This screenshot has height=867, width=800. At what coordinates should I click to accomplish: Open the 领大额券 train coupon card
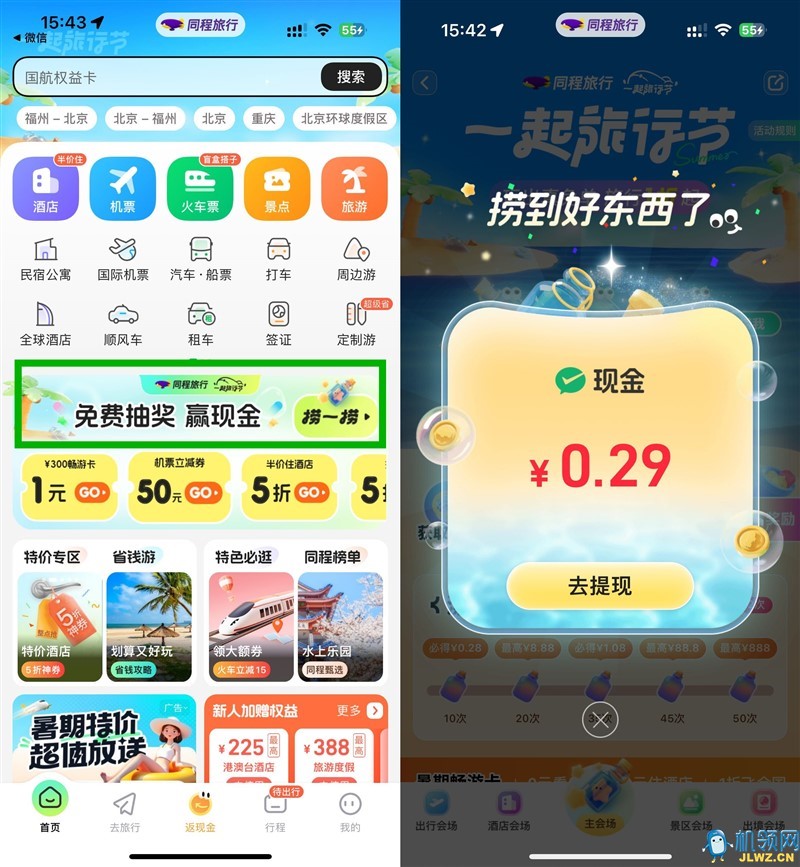point(251,627)
